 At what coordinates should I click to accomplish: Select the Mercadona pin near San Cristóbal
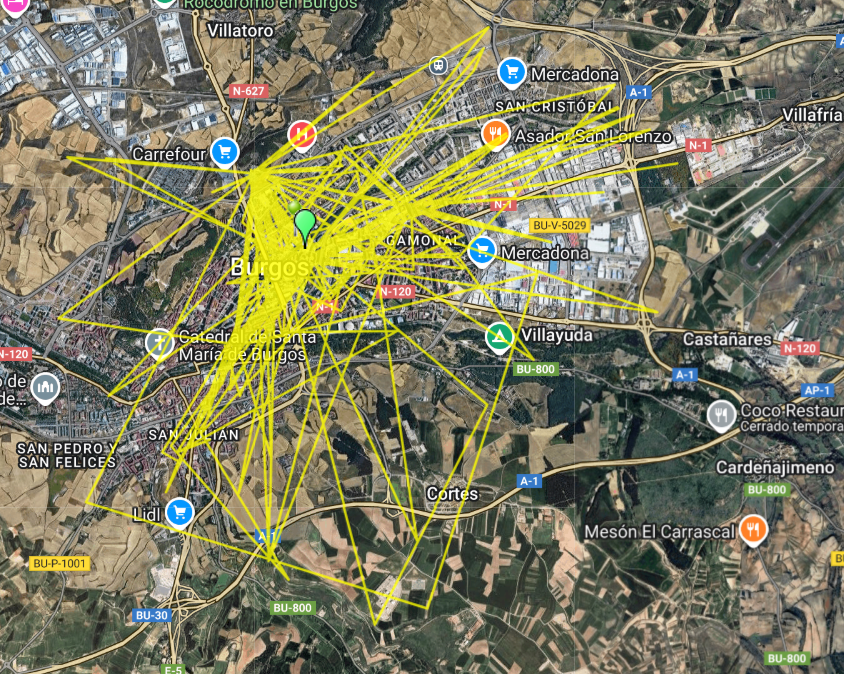(512, 72)
